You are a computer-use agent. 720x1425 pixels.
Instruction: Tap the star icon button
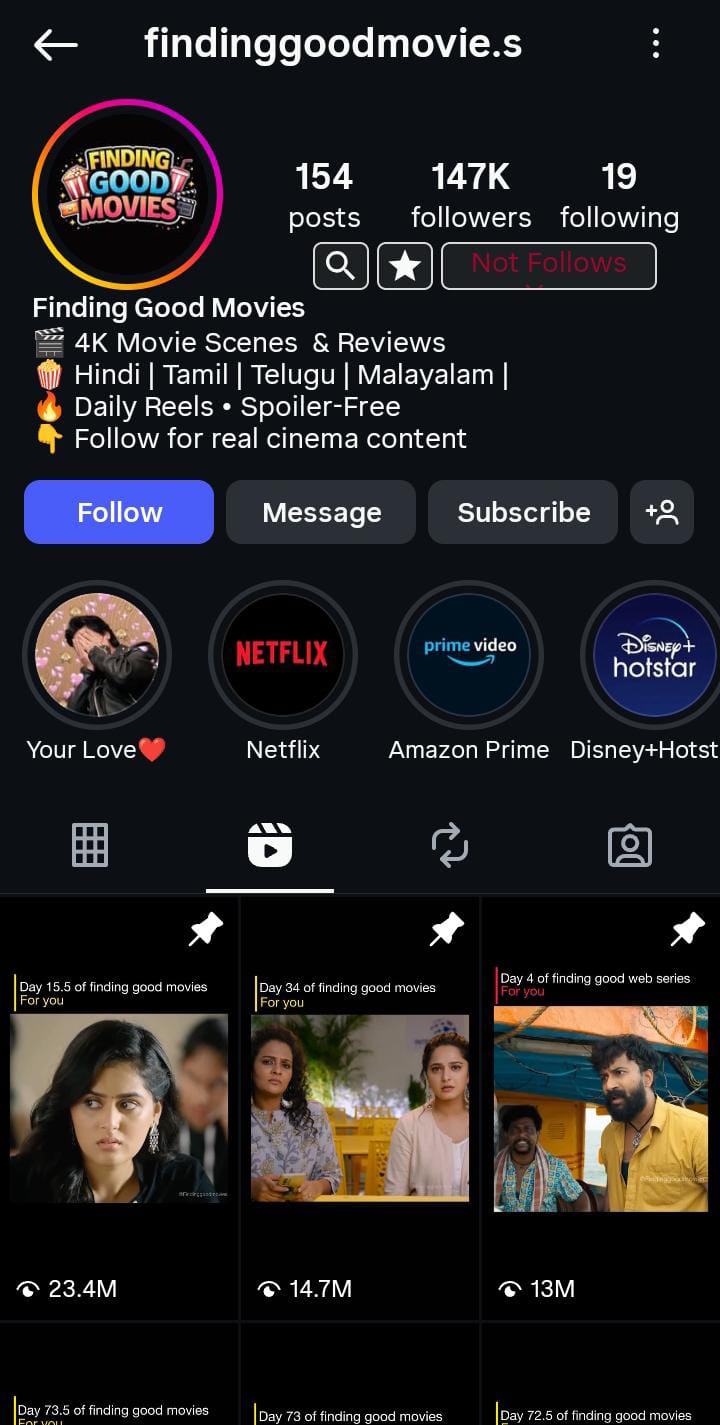[405, 266]
